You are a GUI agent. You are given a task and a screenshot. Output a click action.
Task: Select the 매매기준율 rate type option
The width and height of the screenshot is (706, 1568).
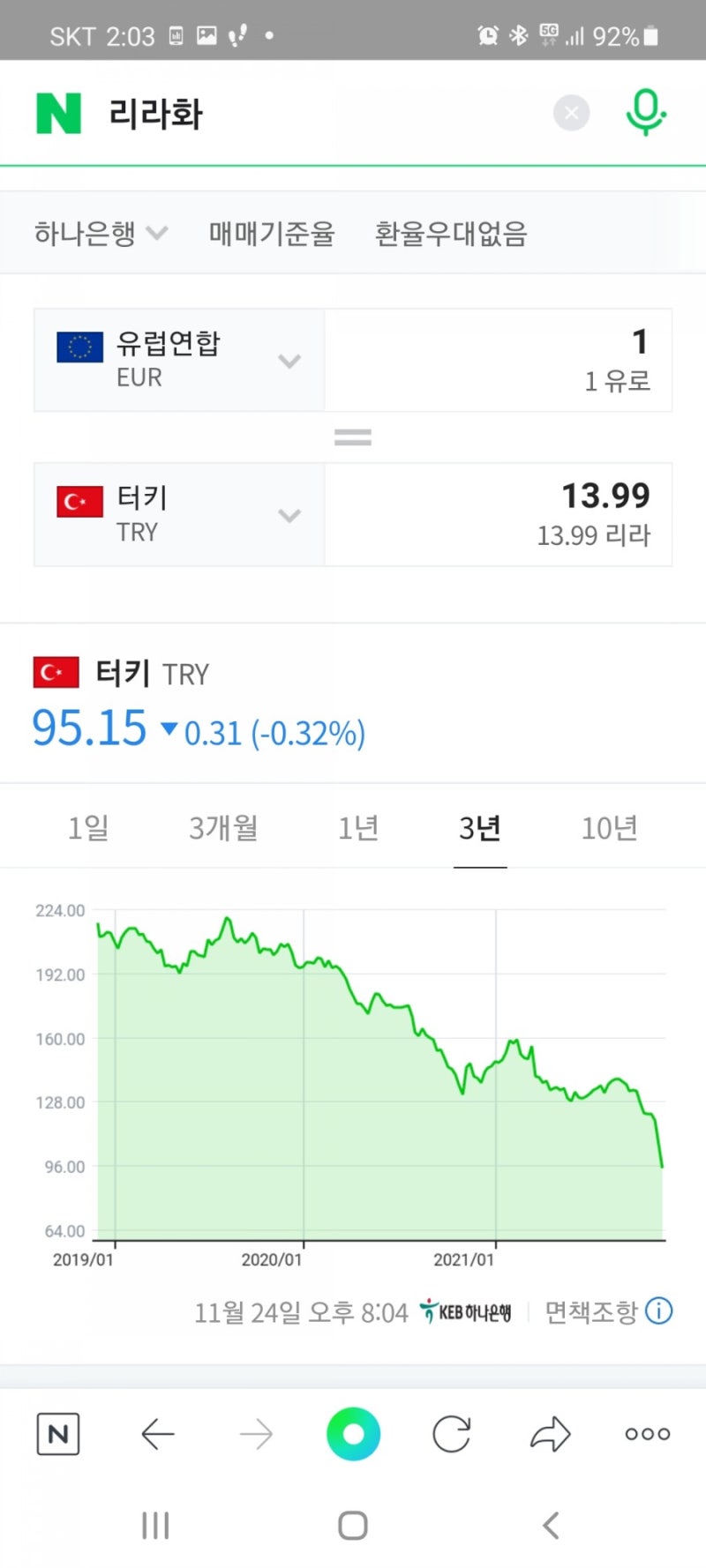[270, 233]
